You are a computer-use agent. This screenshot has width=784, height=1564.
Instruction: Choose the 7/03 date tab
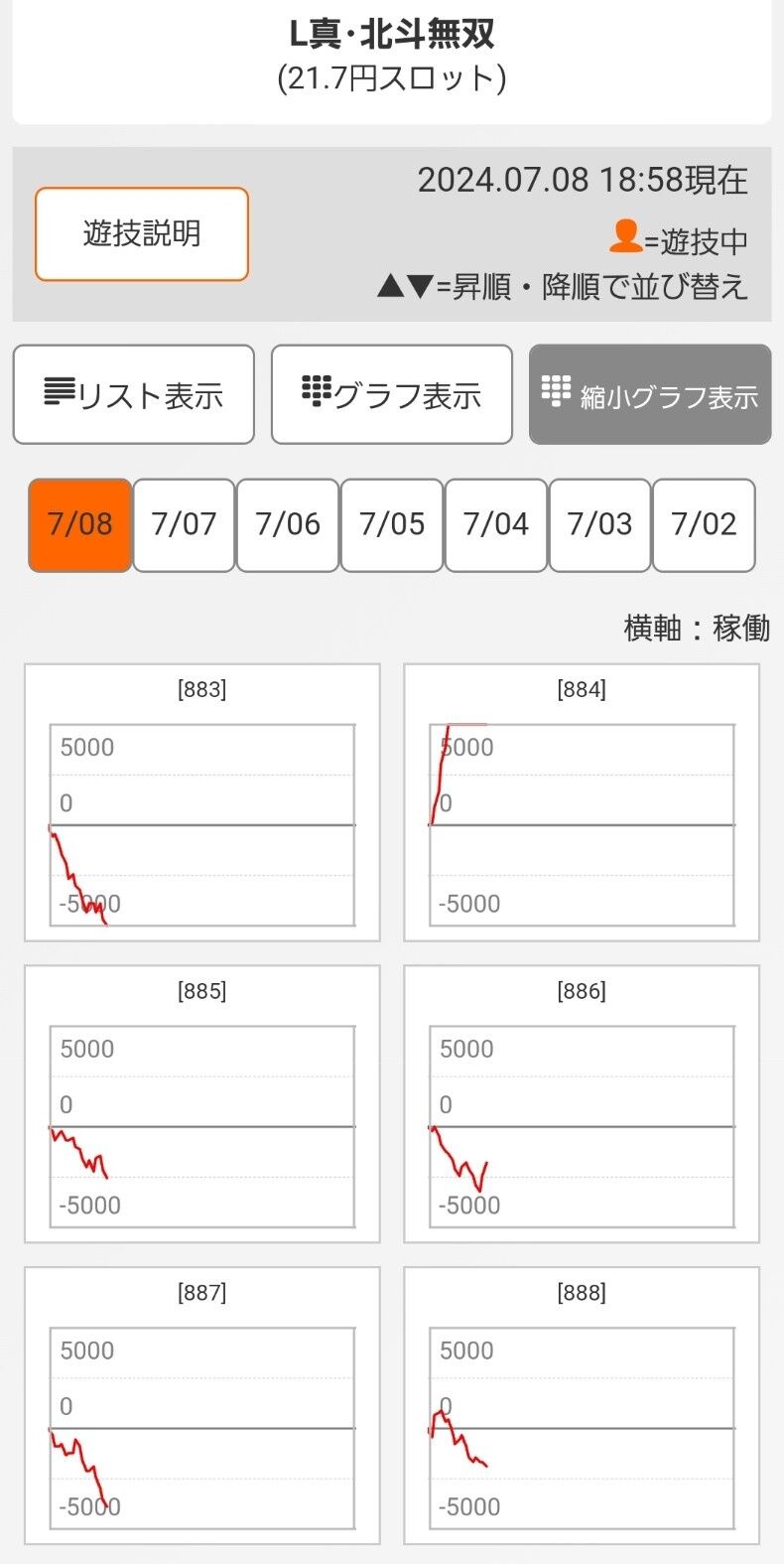(599, 524)
